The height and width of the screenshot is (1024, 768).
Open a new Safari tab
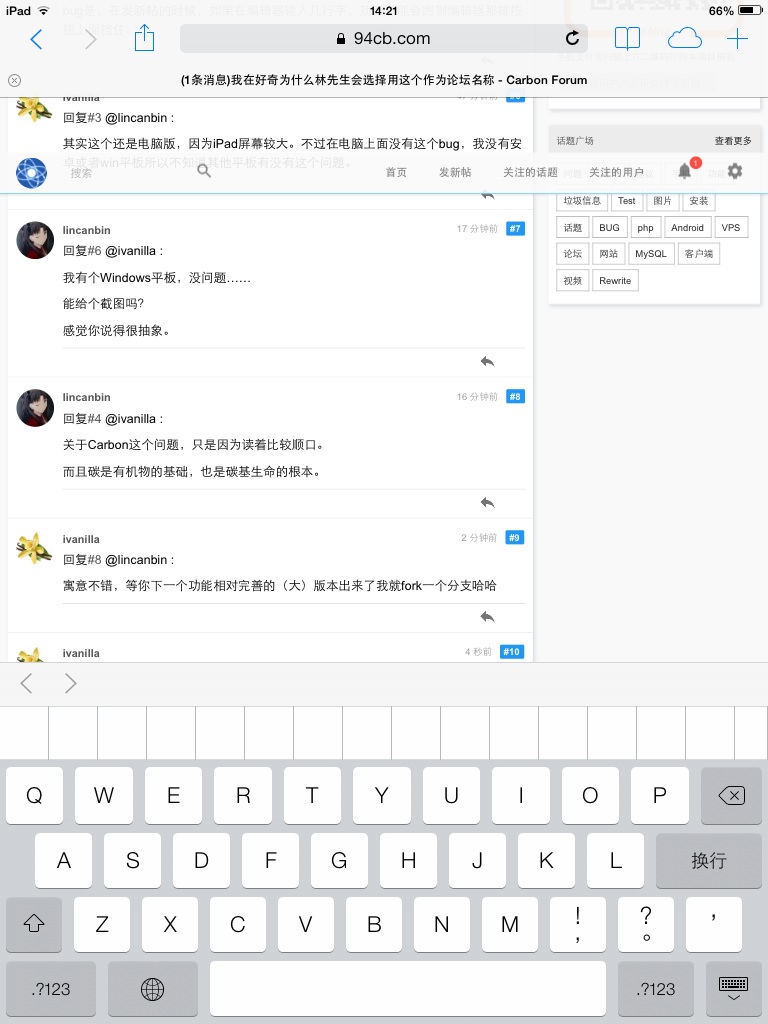tap(737, 39)
